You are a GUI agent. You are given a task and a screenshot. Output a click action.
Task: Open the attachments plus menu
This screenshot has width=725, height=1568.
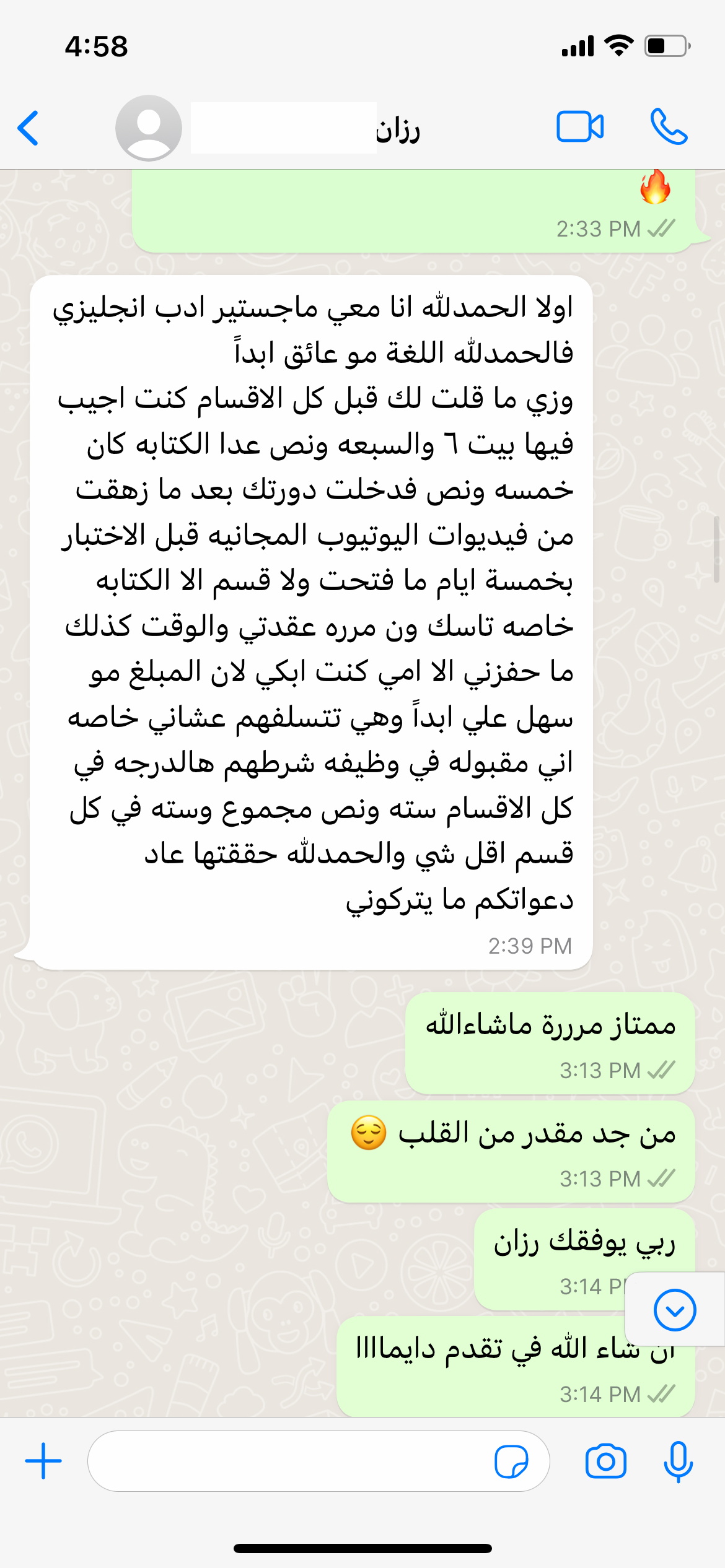tap(43, 1461)
